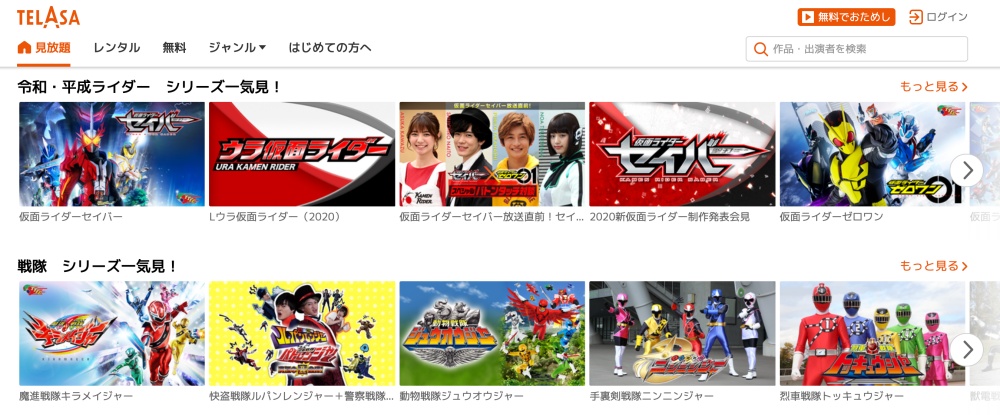Open ウラ仮面ライダー（2020）
This screenshot has height=415, width=1000.
301,154
